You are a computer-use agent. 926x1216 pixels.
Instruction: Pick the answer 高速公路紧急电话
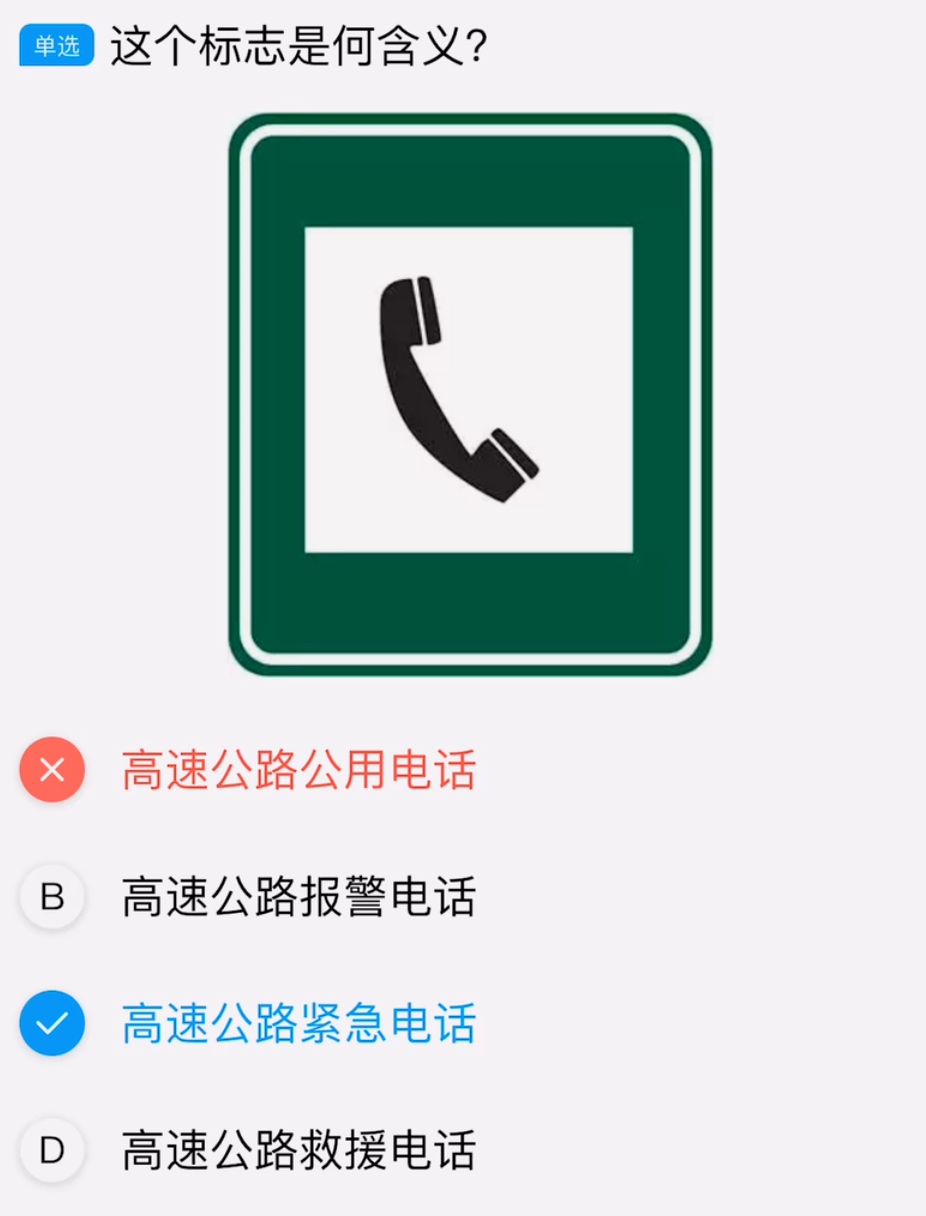[298, 1023]
